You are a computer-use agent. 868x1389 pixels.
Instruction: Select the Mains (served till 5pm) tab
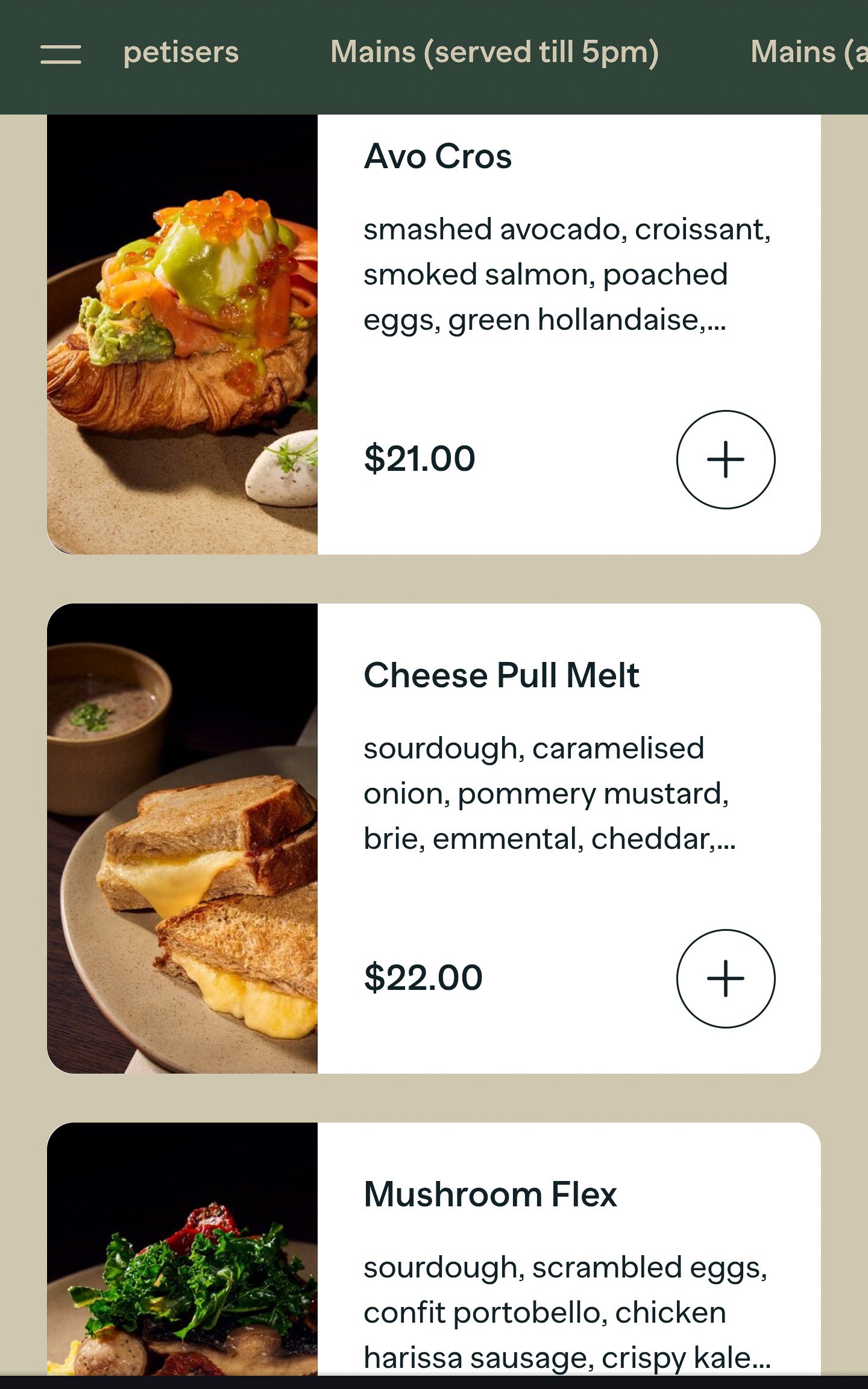pyautogui.click(x=494, y=52)
